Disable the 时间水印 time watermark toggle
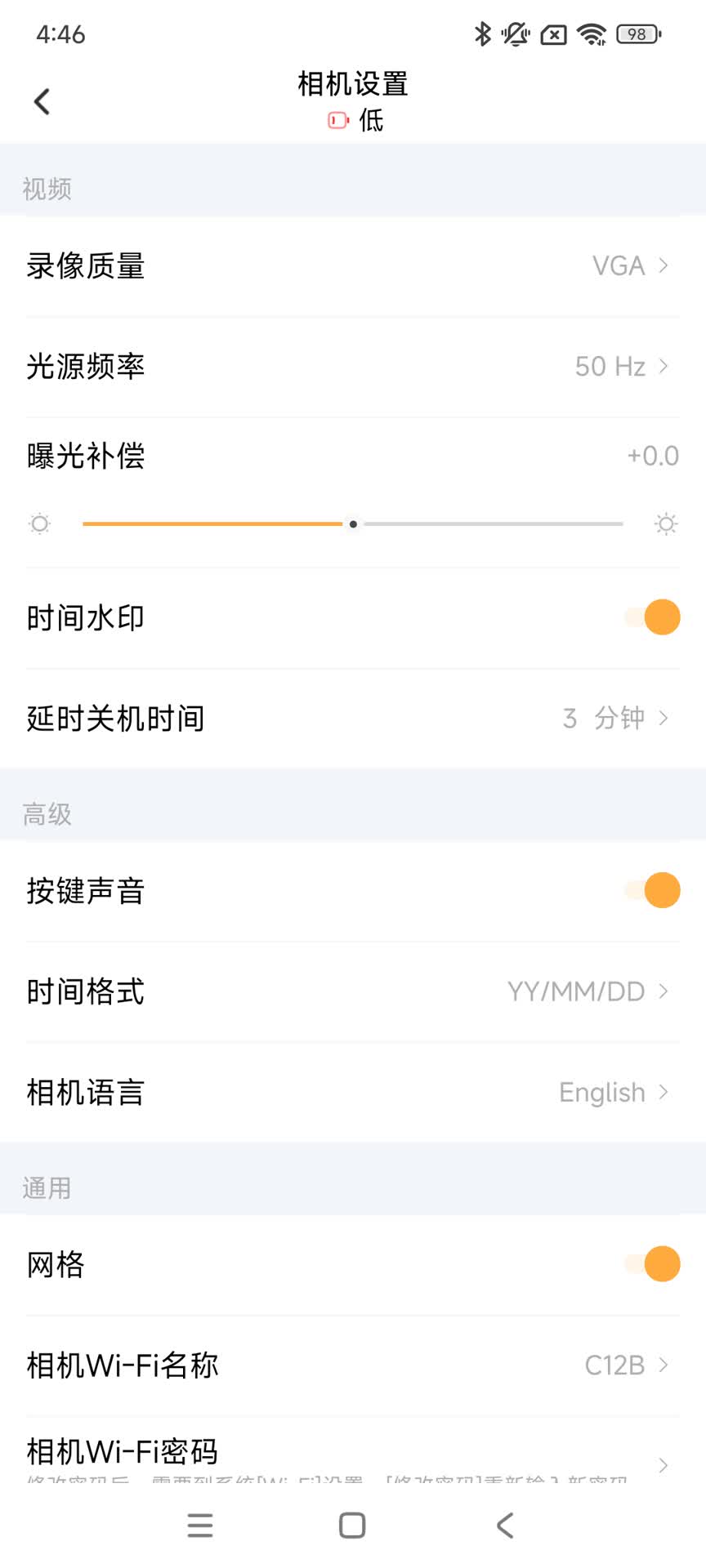The width and height of the screenshot is (706, 1568). (x=650, y=617)
